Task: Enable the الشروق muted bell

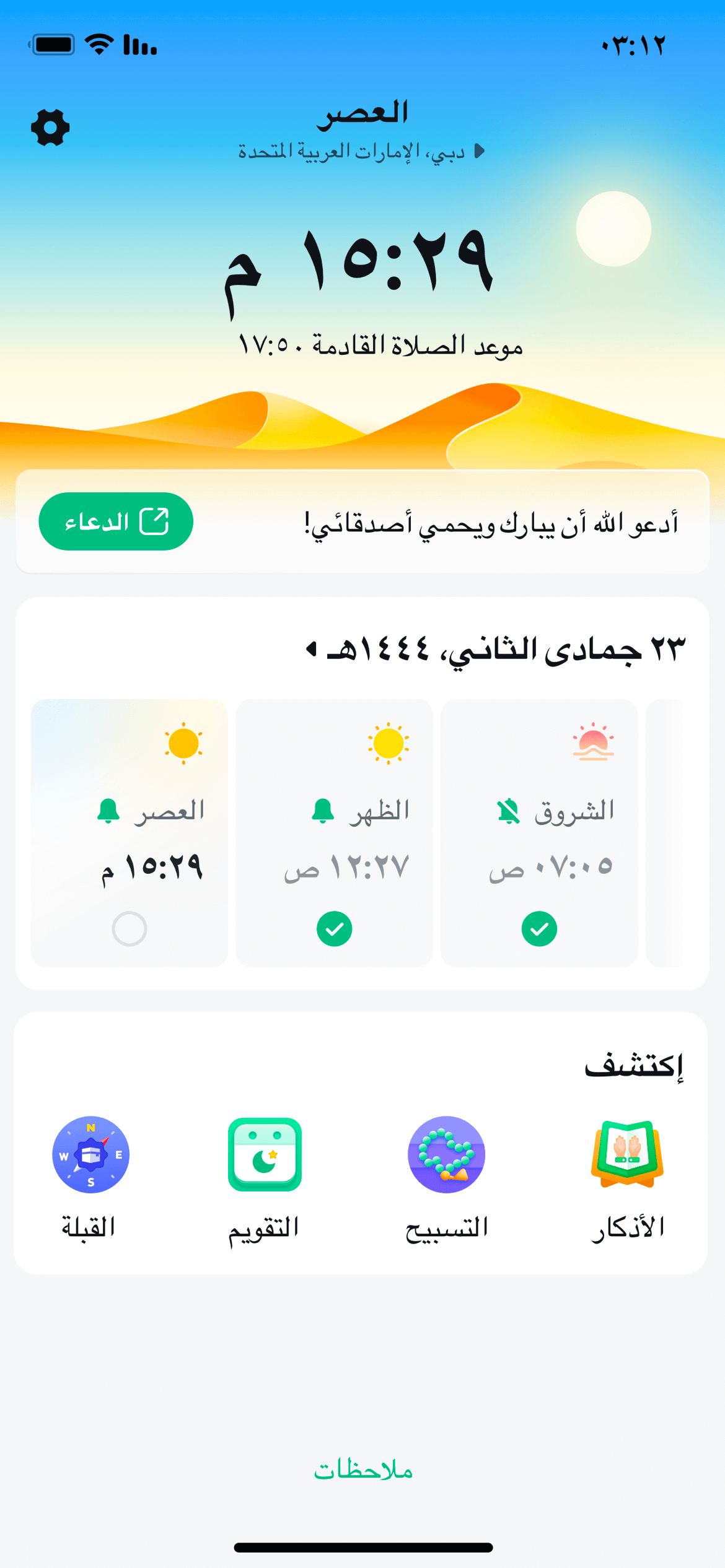Action: [508, 811]
